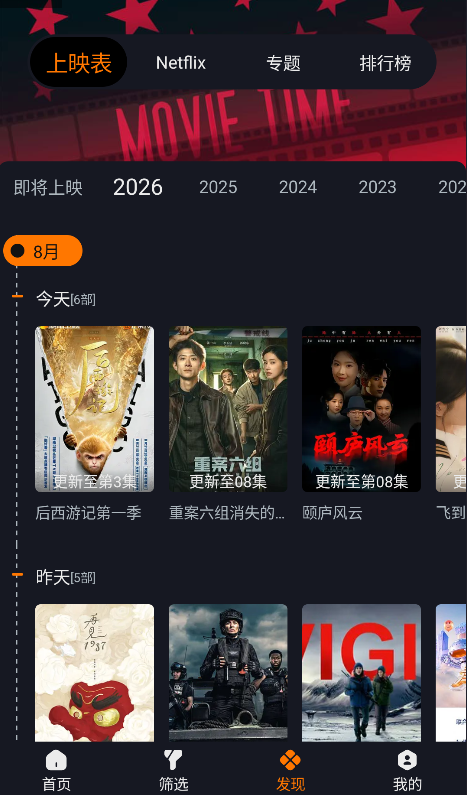Select the 即将上映 filter
467x795 pixels.
coord(48,188)
